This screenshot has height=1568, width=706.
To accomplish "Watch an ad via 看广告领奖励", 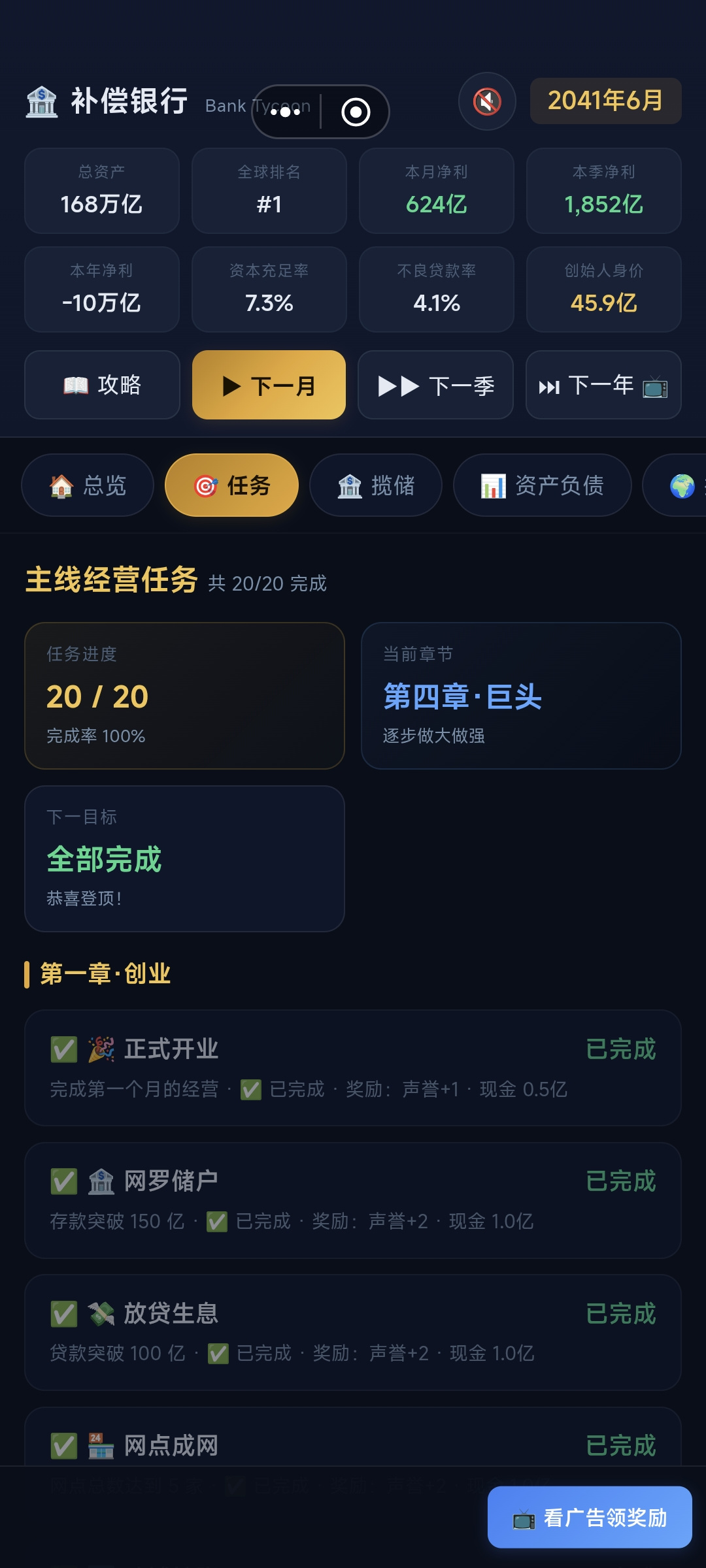I will (590, 1517).
